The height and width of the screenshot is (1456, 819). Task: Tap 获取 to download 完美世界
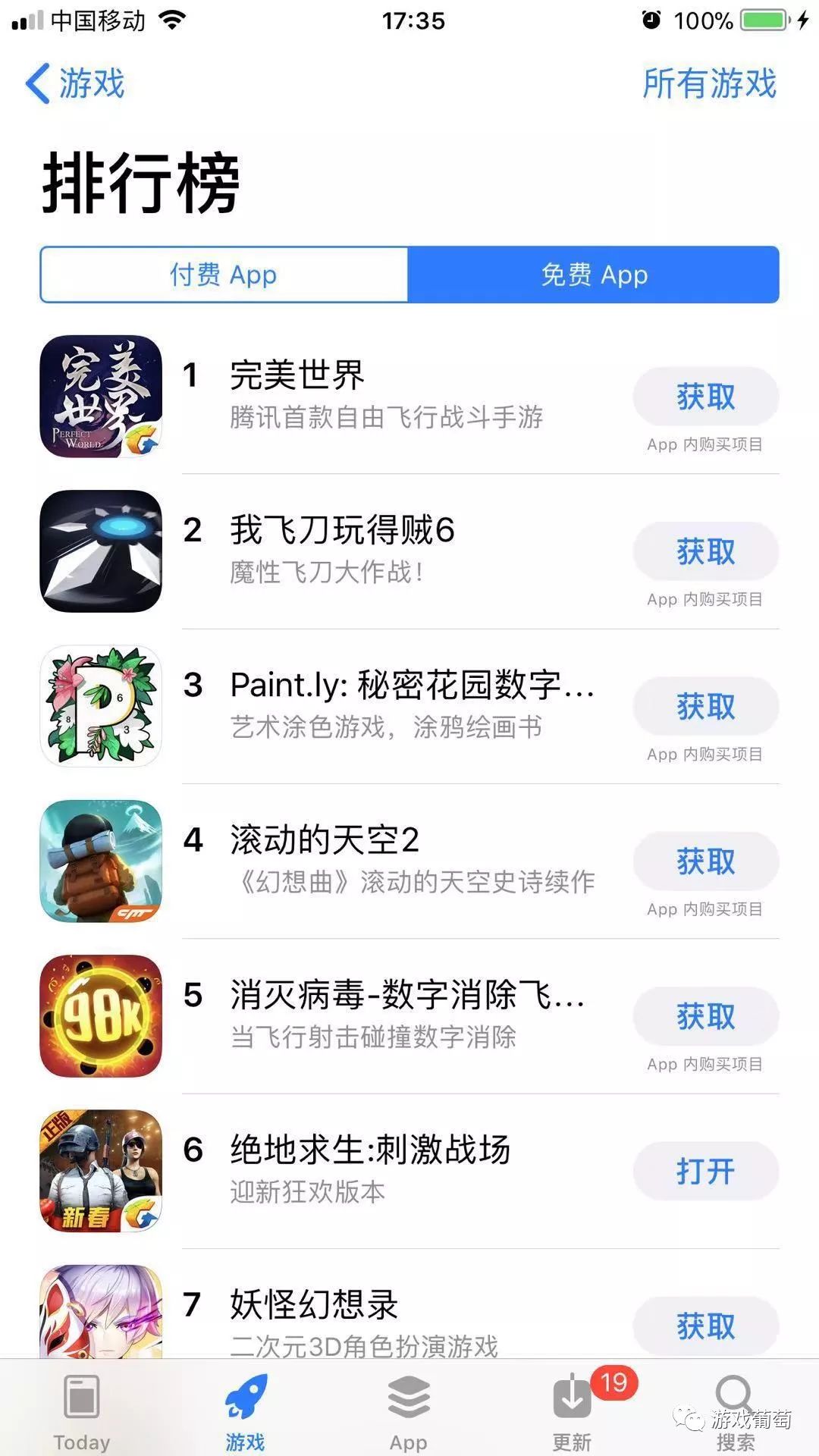705,396
